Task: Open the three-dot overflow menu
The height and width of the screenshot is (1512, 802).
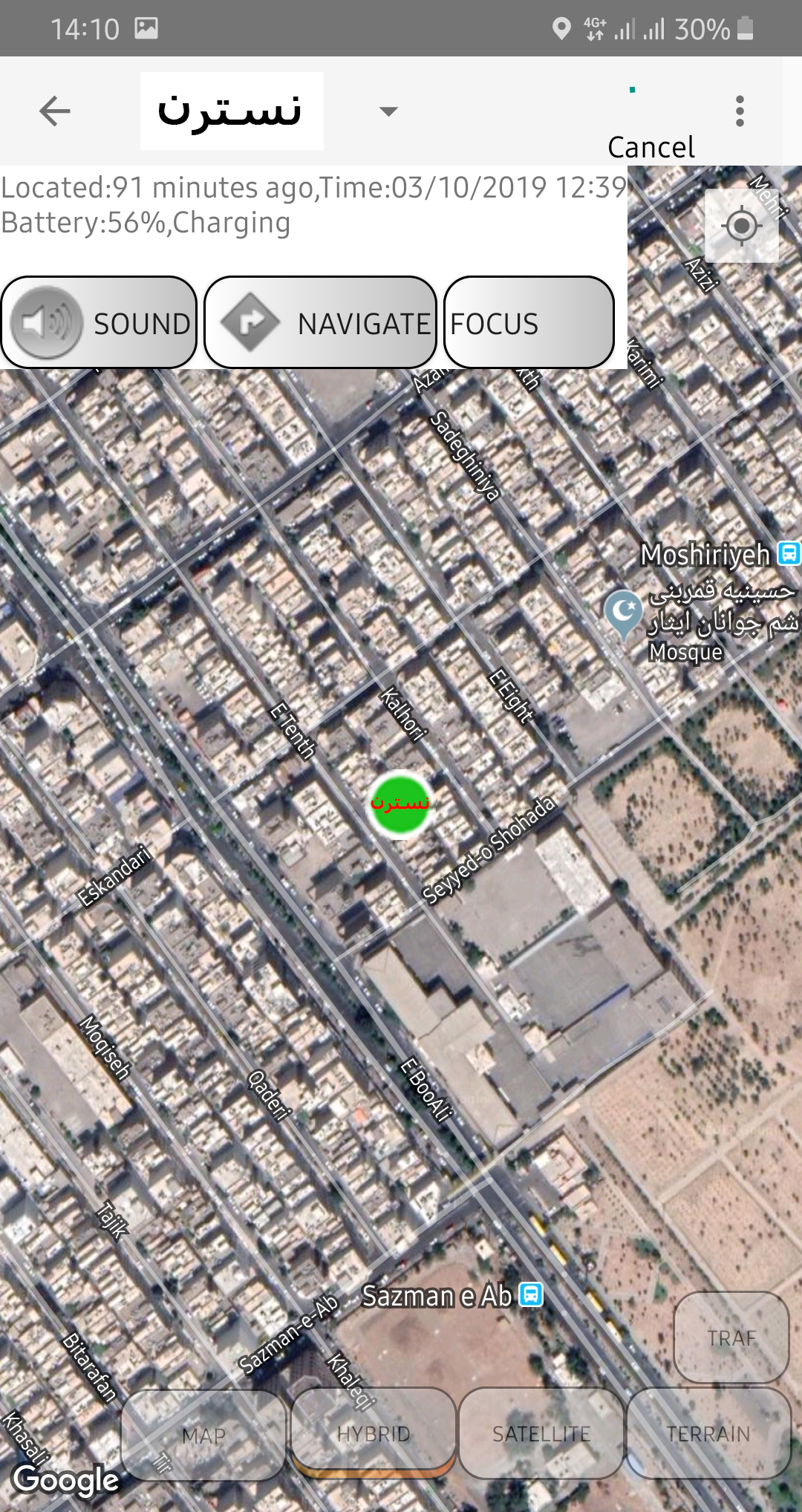Action: [739, 111]
